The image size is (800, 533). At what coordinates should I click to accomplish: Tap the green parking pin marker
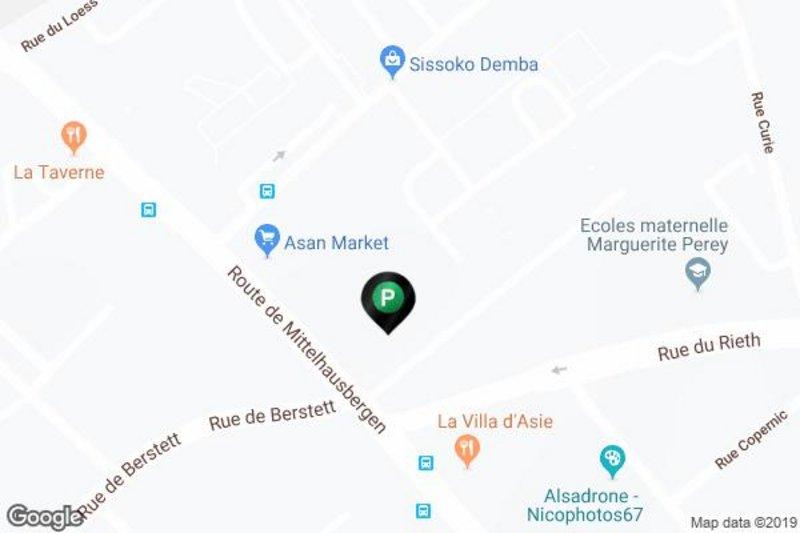click(387, 298)
